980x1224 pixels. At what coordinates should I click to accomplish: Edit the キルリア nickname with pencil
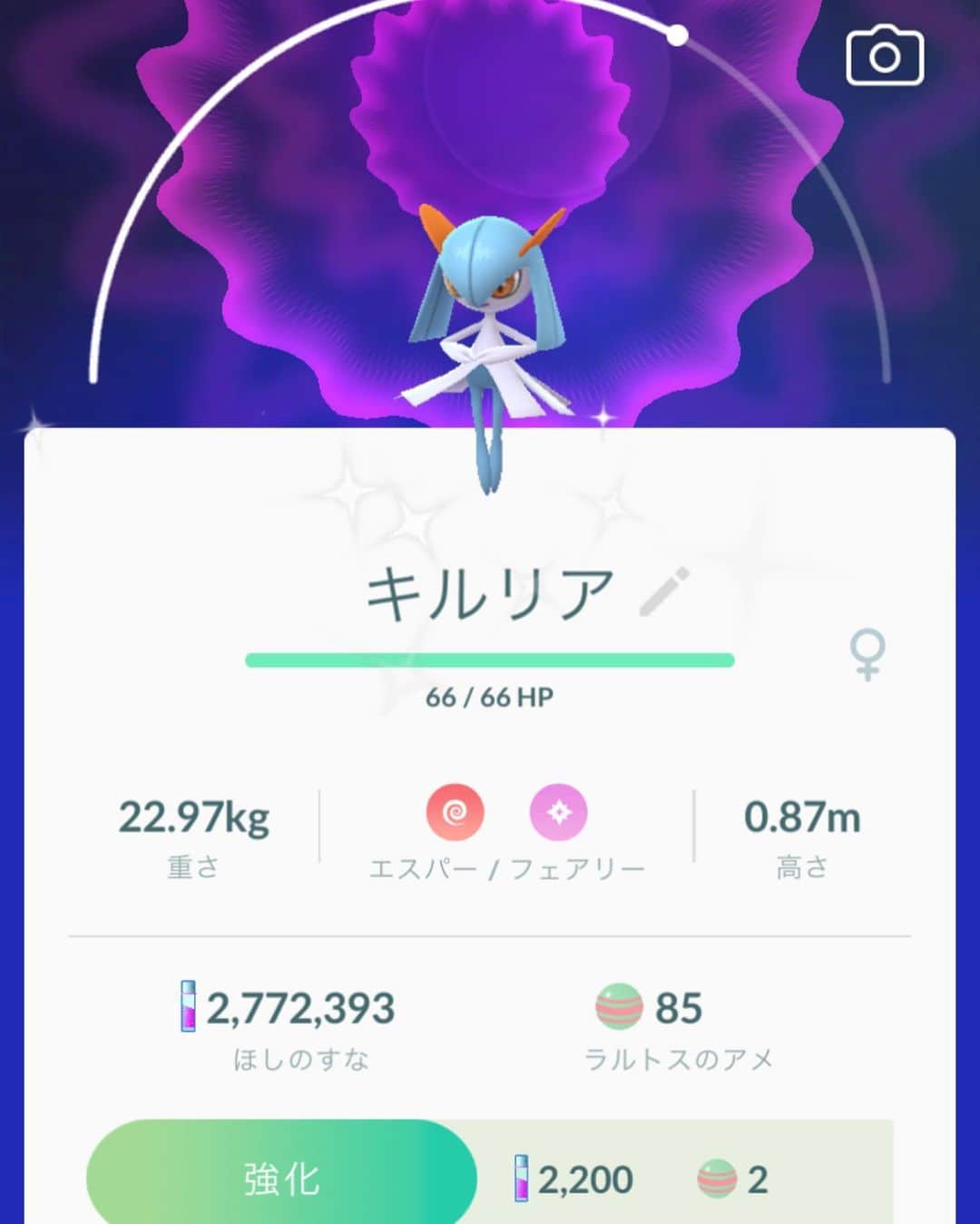(664, 592)
